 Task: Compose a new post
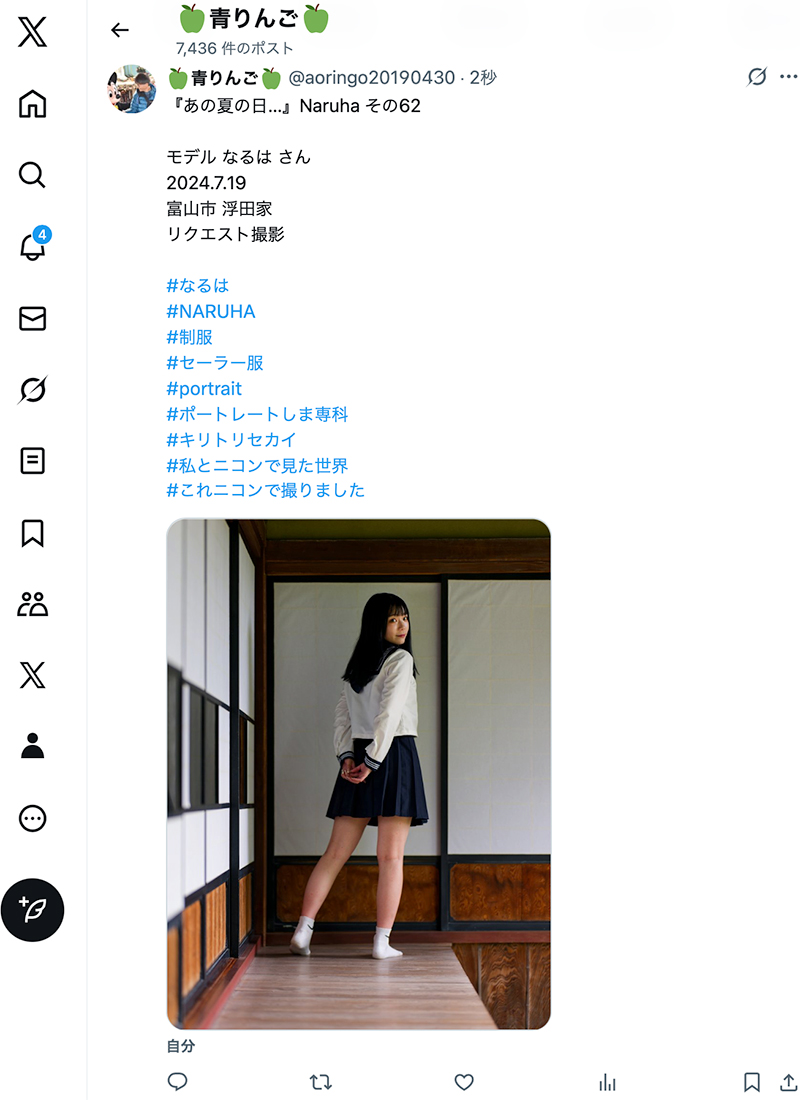click(32, 910)
